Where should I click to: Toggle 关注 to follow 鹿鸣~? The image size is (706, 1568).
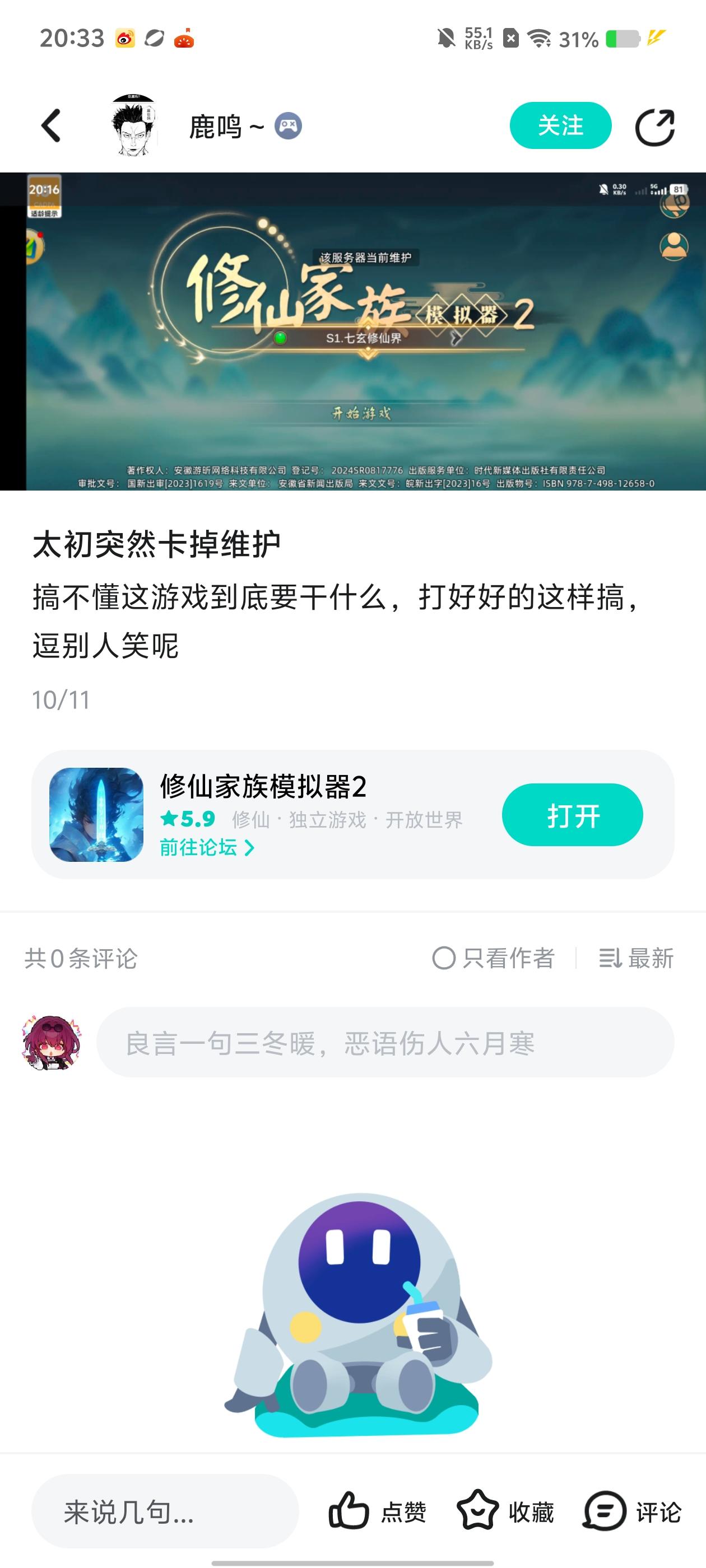[x=560, y=126]
